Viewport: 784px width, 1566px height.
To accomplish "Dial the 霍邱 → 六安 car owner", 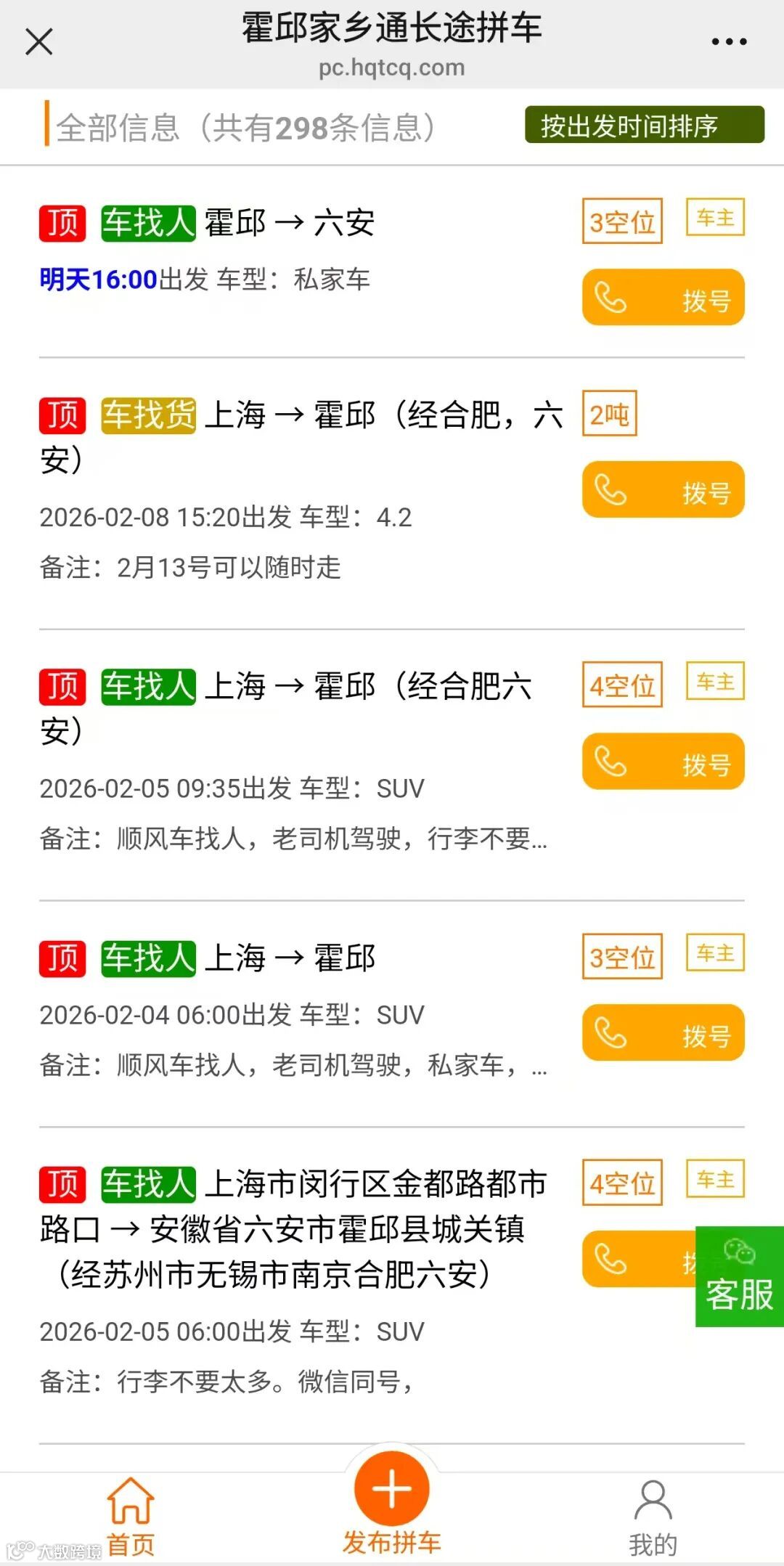I will tap(663, 298).
